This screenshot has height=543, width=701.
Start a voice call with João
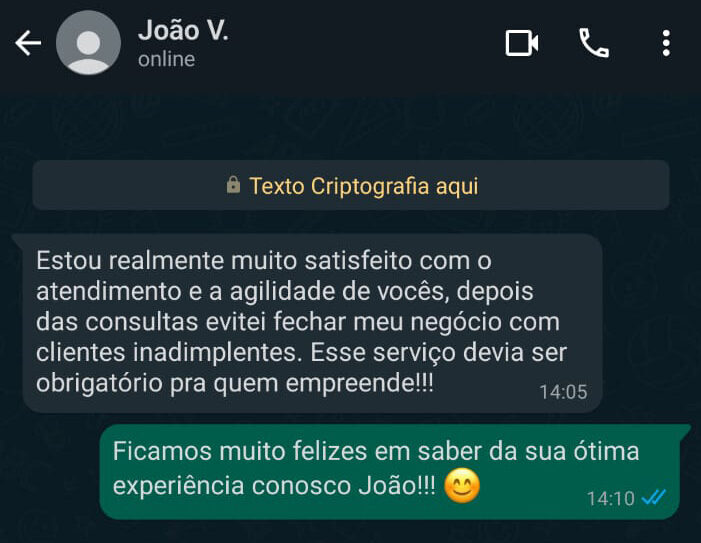pyautogui.click(x=594, y=43)
